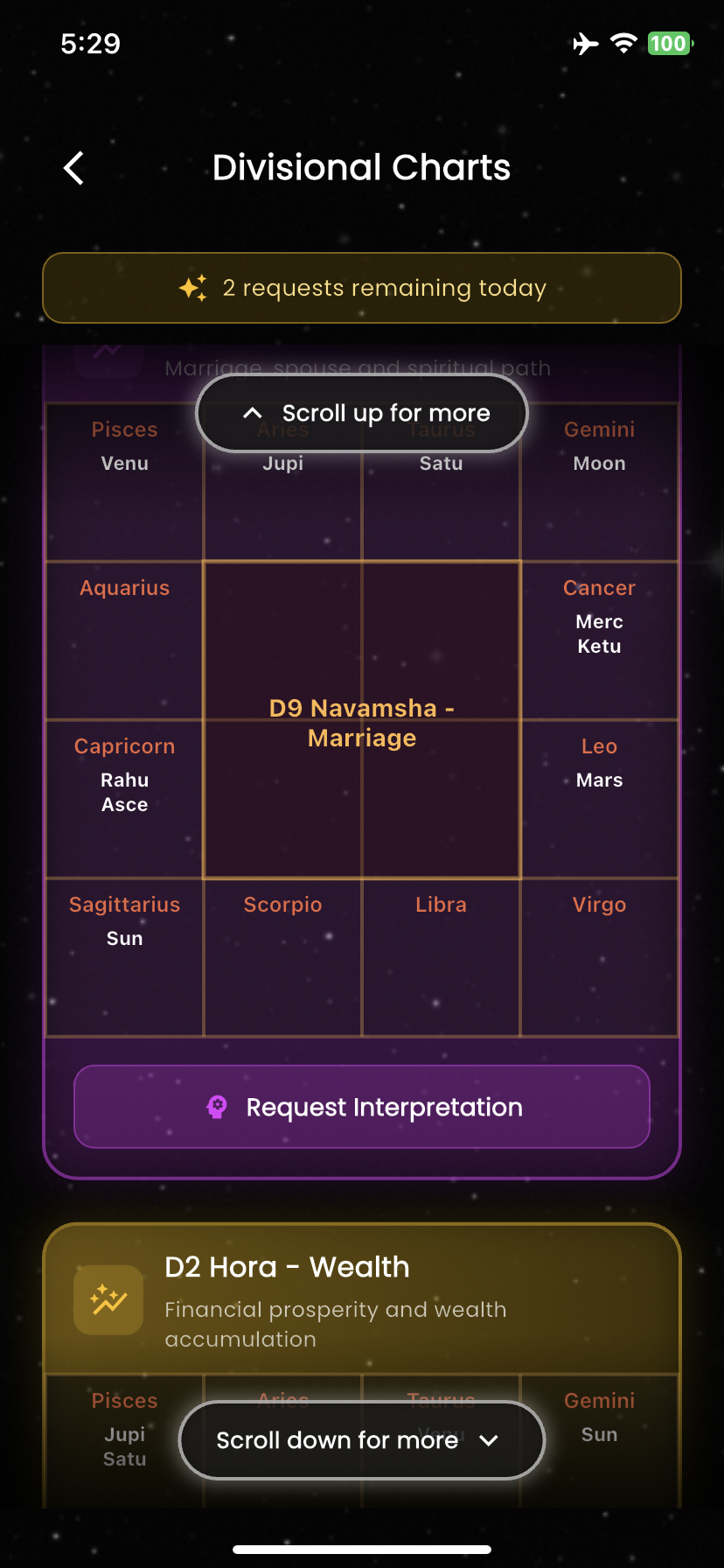The width and height of the screenshot is (724, 1568).
Task: Tap the airplane mode icon in status bar
Action: (586, 43)
